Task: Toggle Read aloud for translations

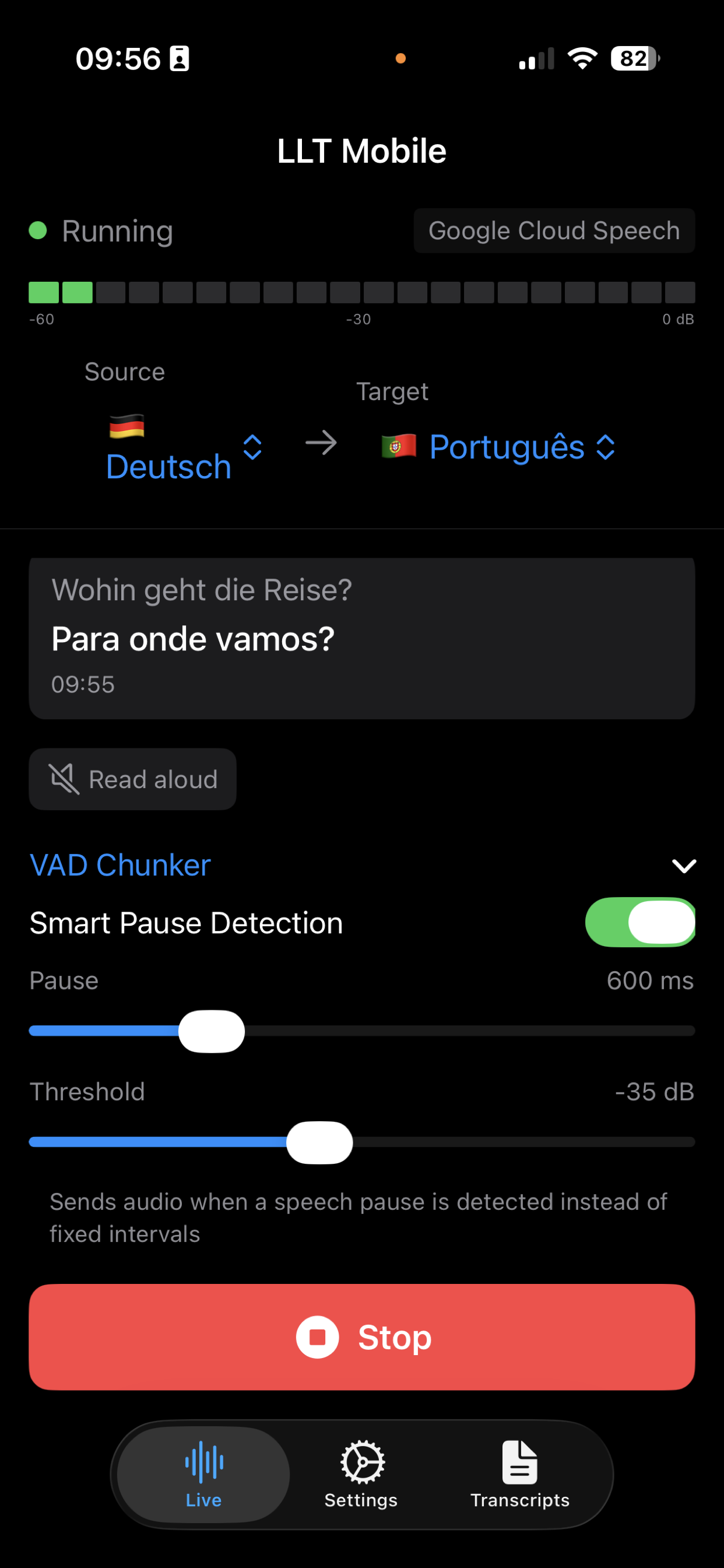Action: pos(133,779)
